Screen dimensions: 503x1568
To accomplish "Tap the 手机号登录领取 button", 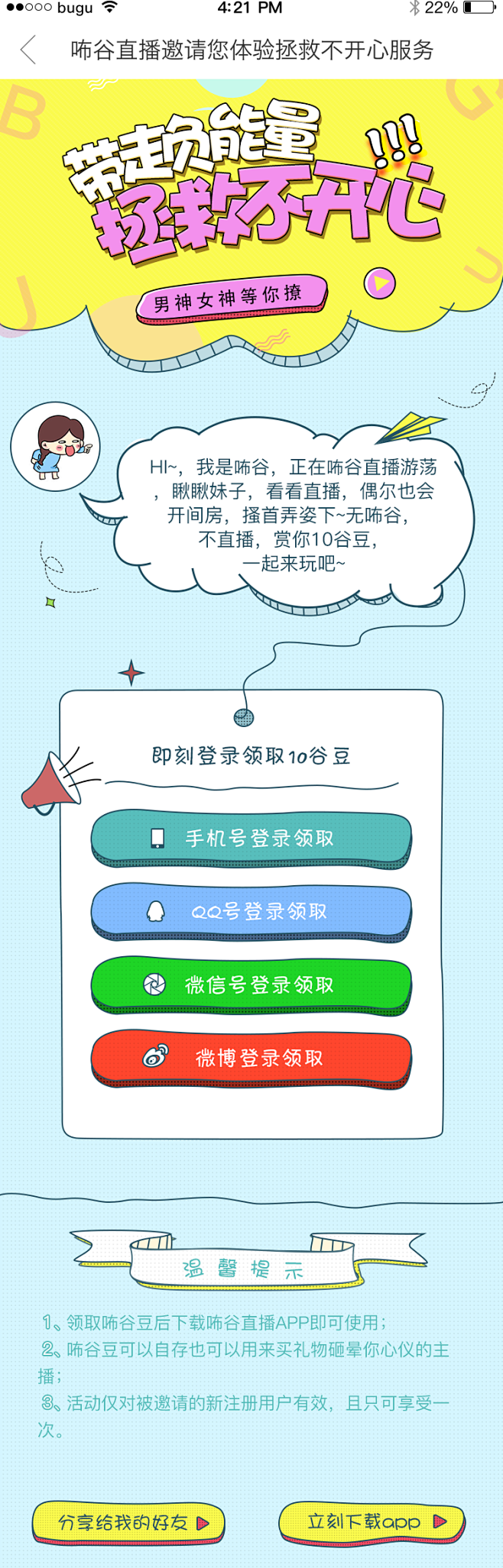I will (x=251, y=838).
